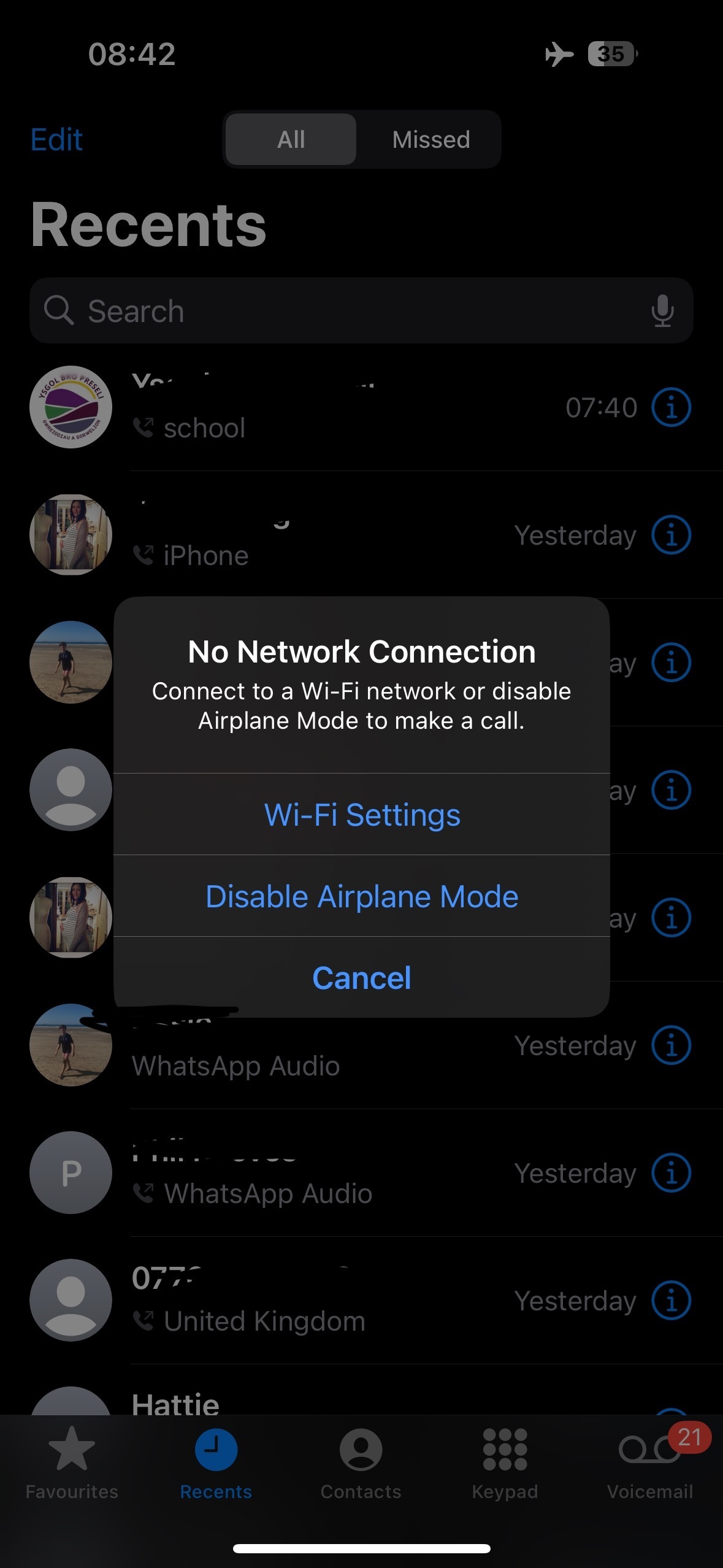Start voice dictation with the microphone
The height and width of the screenshot is (1568, 723).
(x=662, y=310)
